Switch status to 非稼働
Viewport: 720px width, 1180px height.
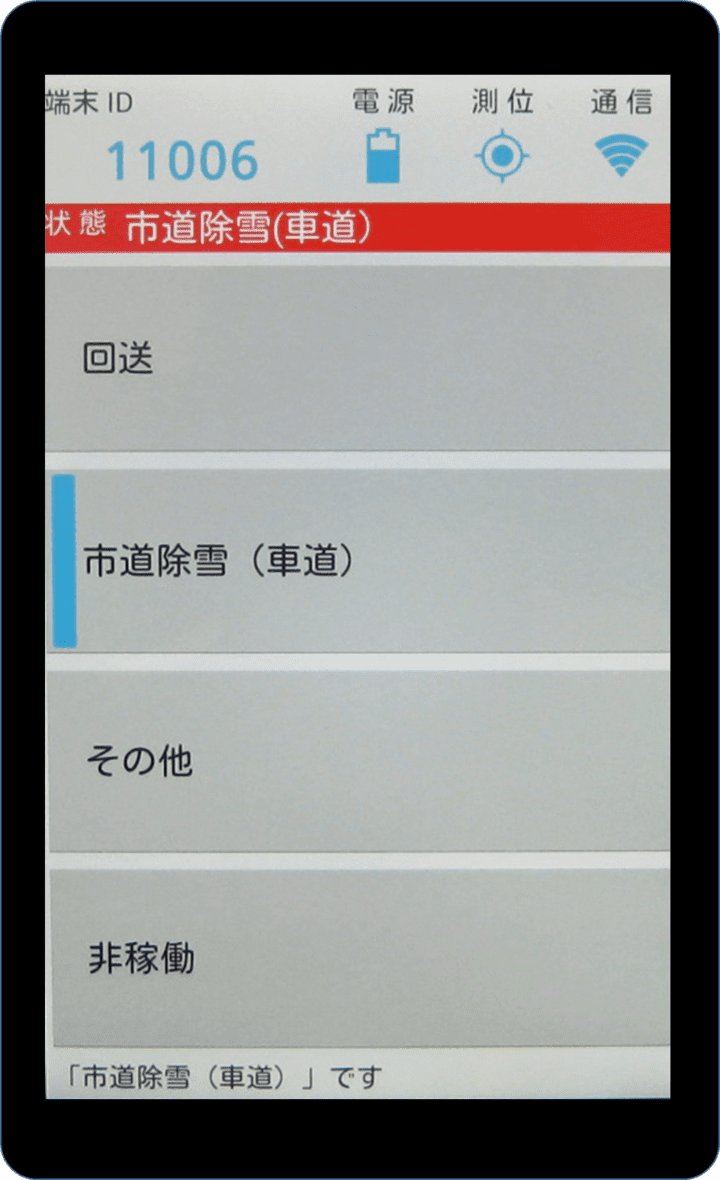pos(360,957)
